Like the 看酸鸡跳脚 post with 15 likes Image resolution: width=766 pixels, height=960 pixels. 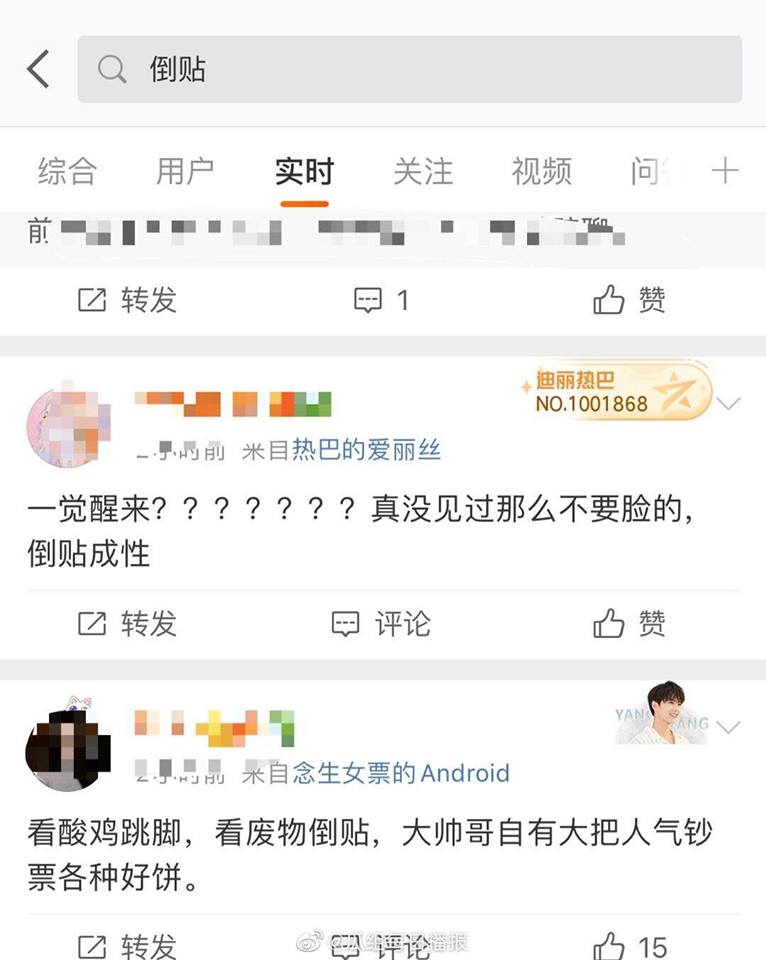[x=629, y=945]
